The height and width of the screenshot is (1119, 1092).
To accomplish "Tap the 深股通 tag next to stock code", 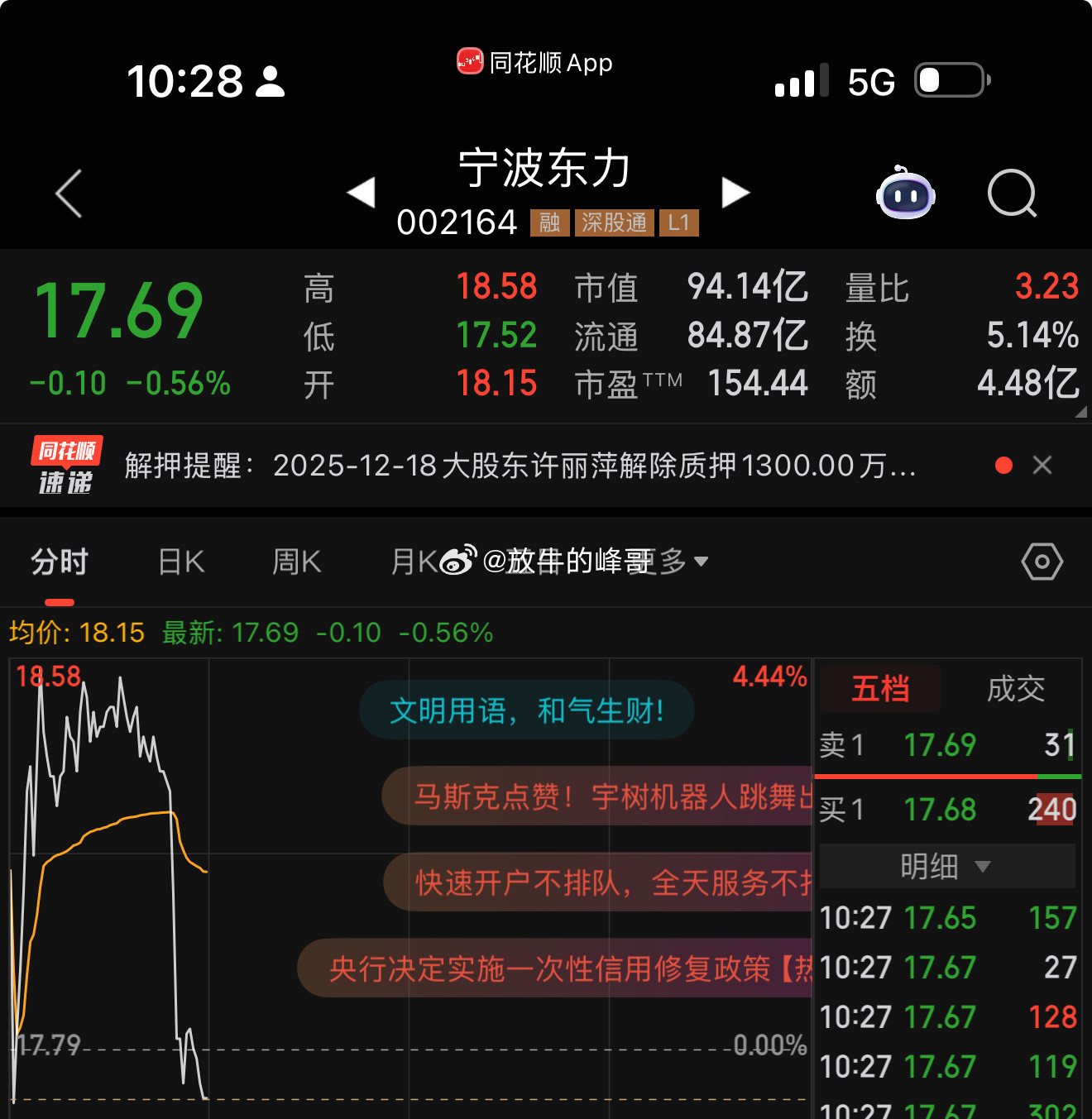I will 613,222.
